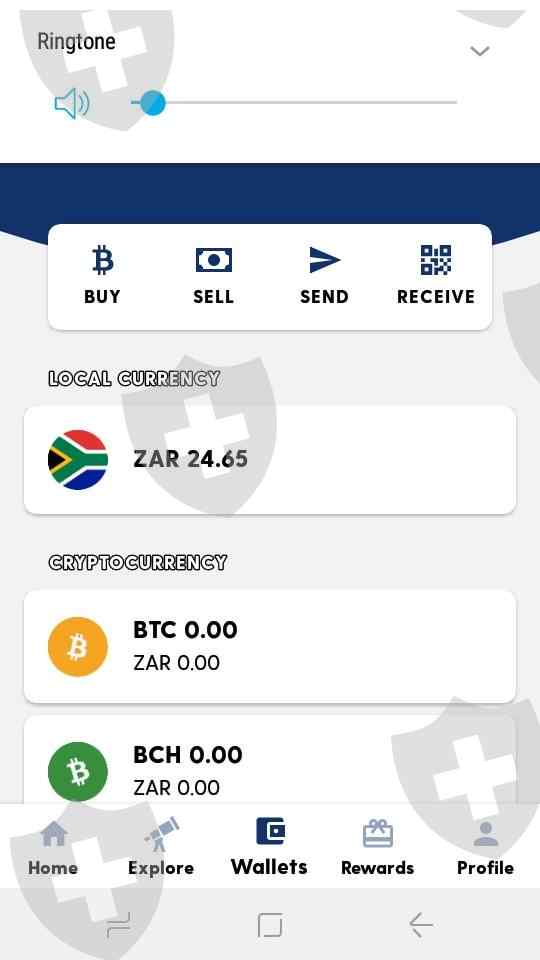Tap the system home button

coord(270,924)
